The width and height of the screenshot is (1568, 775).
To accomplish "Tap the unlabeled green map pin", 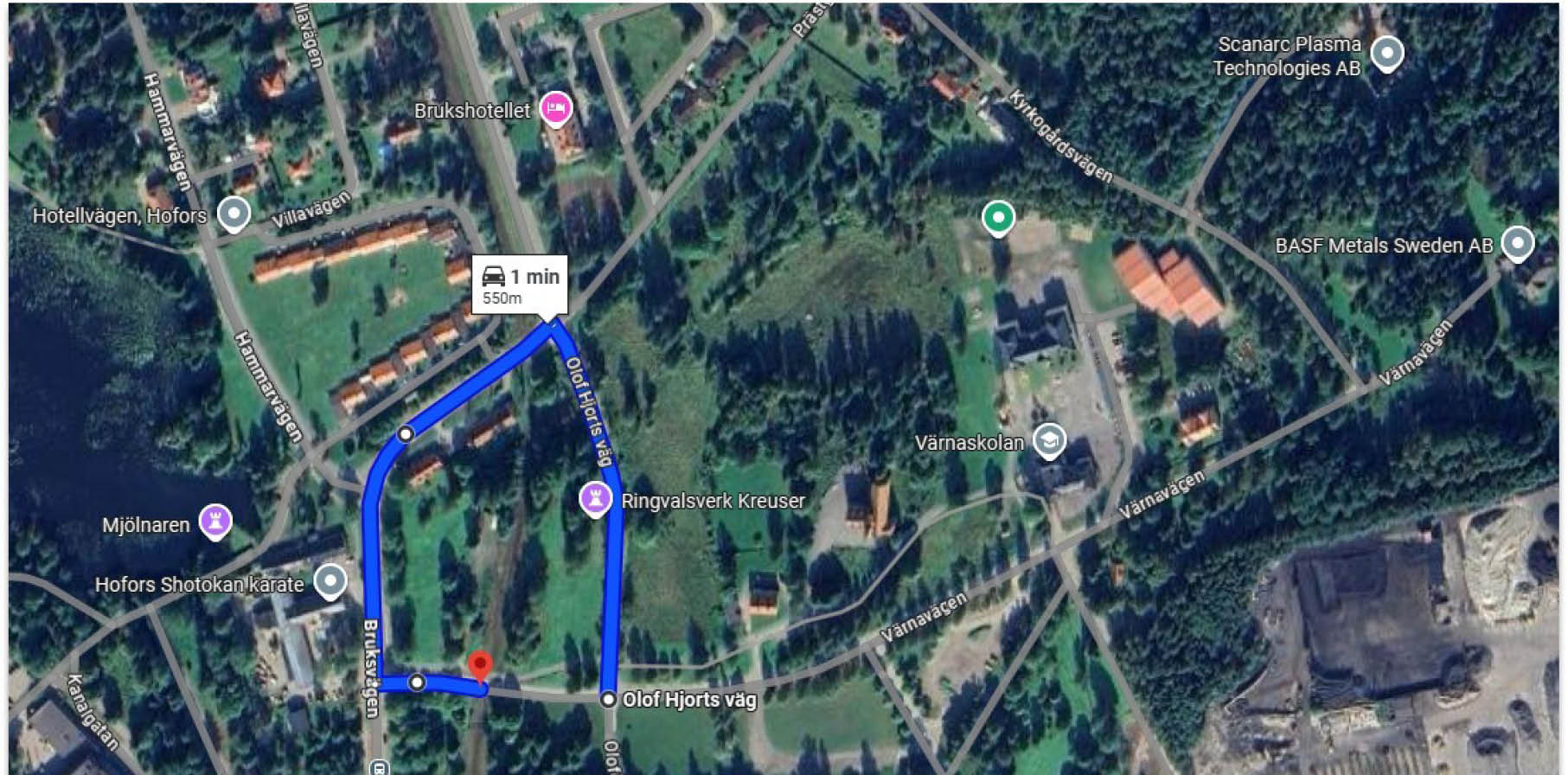I will tap(999, 216).
